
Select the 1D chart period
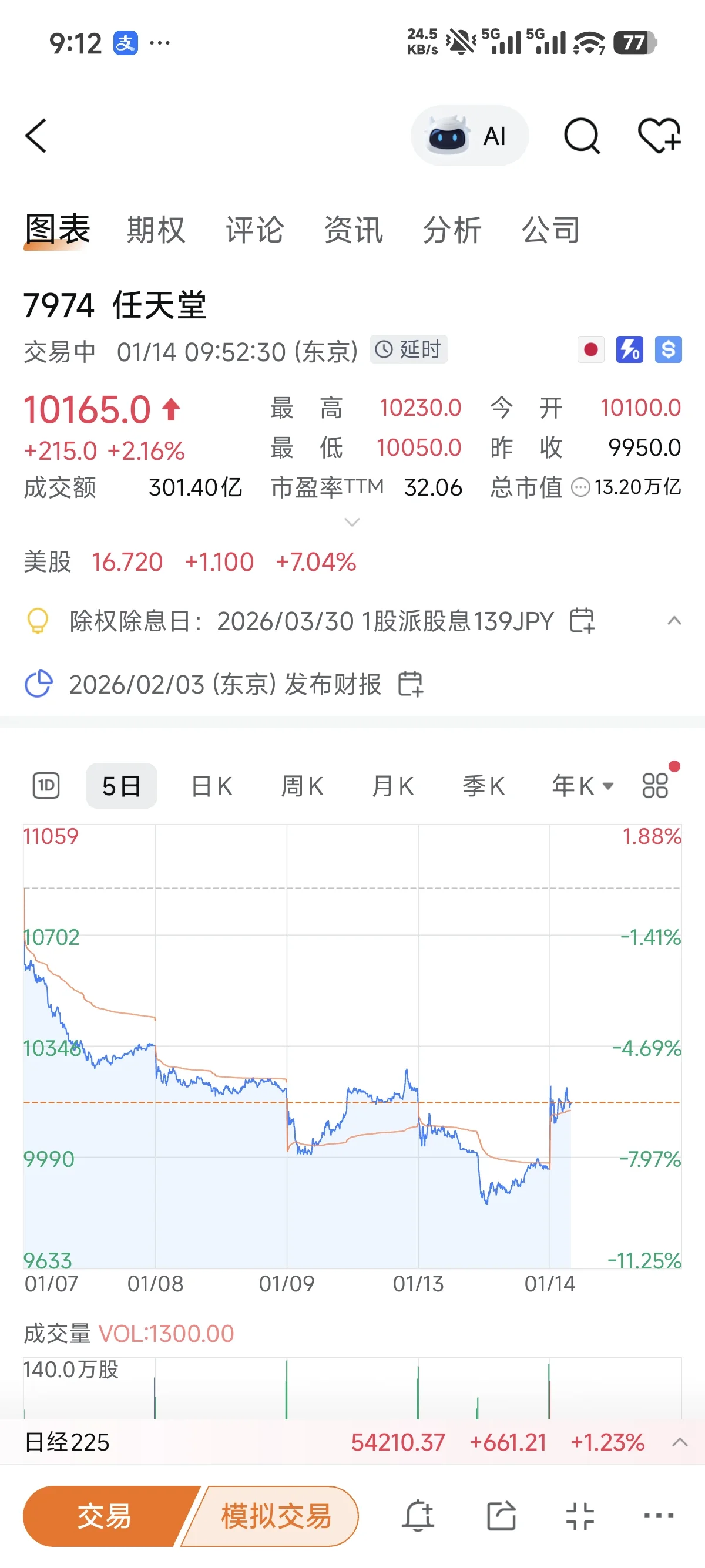pos(46,786)
